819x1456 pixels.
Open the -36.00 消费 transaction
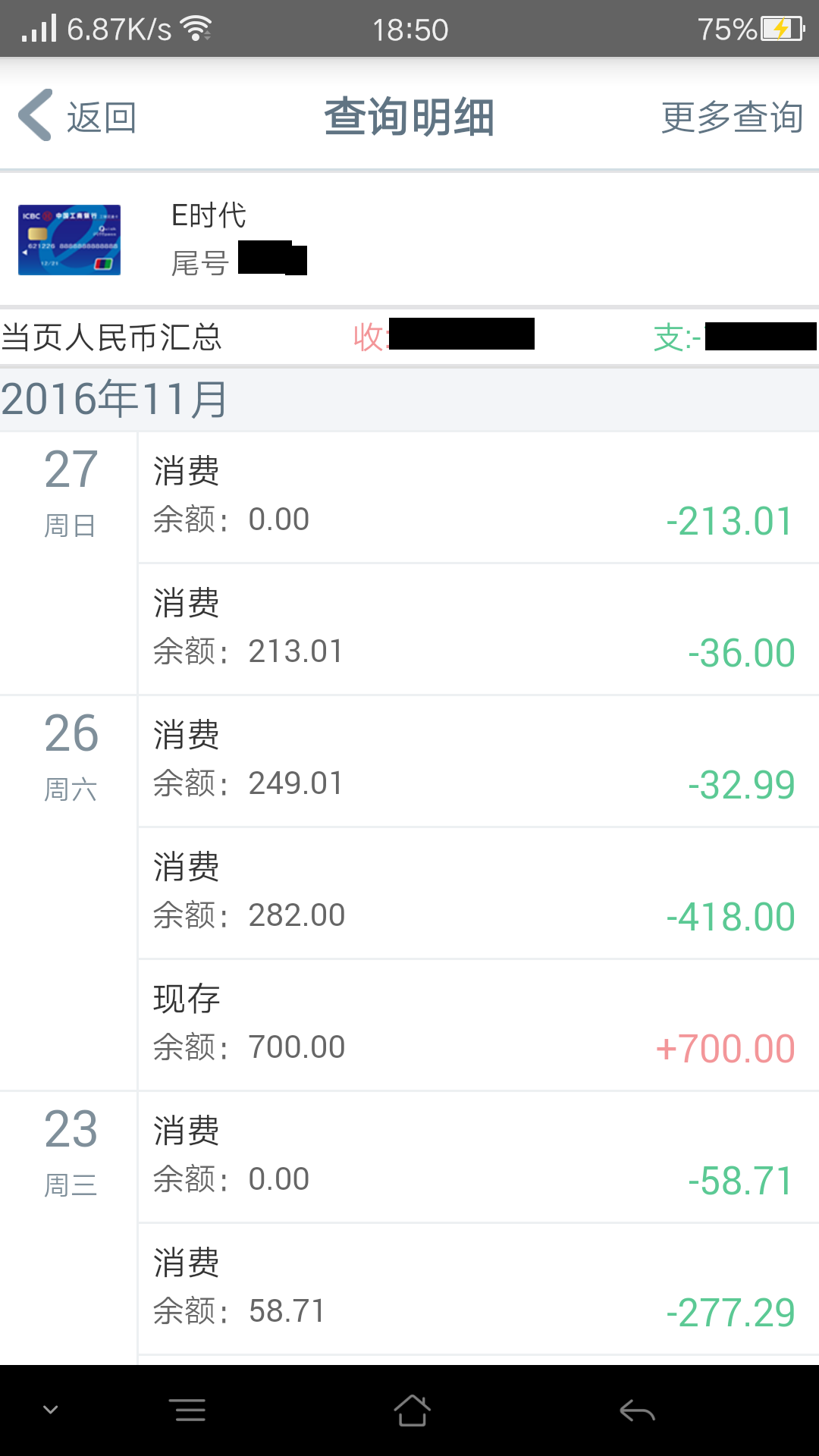tap(479, 629)
